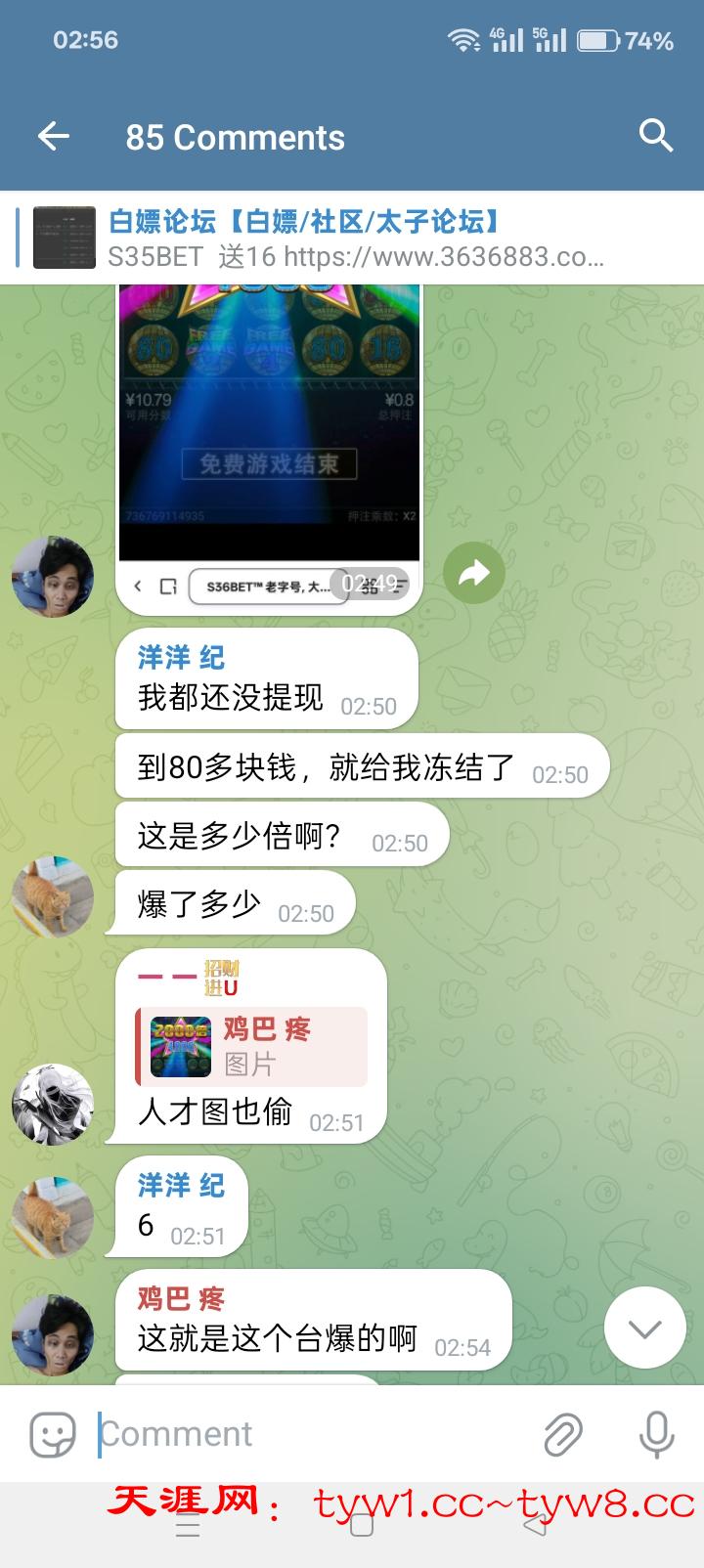704x1568 pixels.
Task: Open the quoted 鸡巴 疼 图片 reply
Action: click(x=251, y=1046)
